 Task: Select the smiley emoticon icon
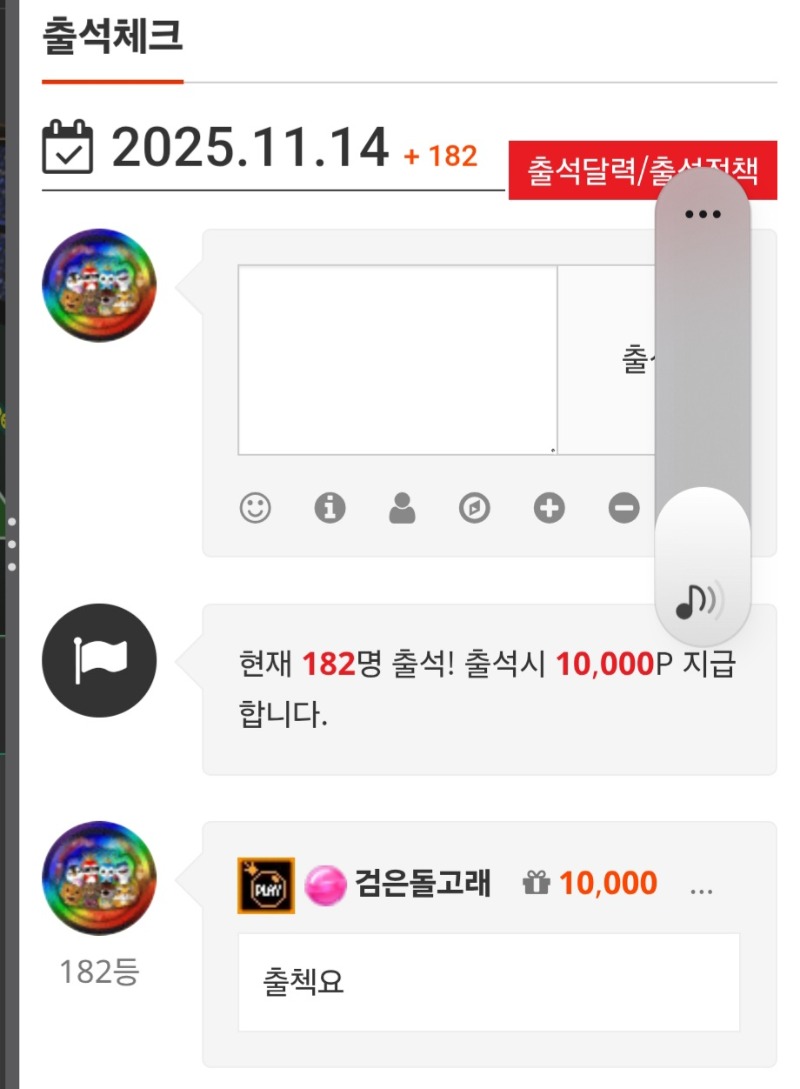pos(255,508)
